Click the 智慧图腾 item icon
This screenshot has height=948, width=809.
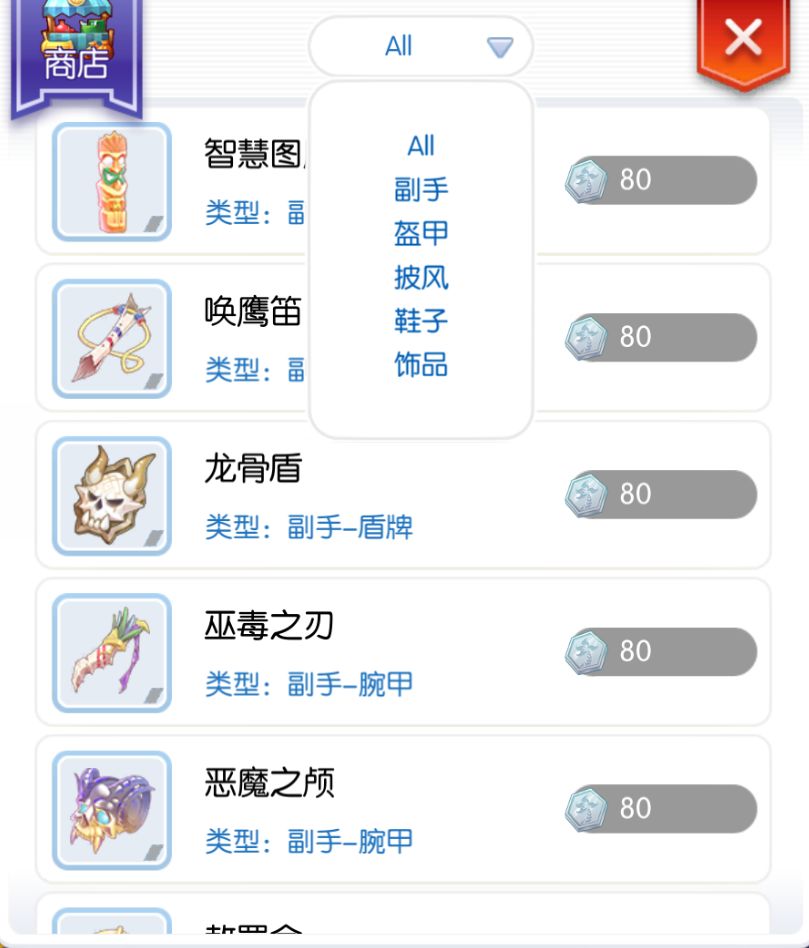pos(111,180)
